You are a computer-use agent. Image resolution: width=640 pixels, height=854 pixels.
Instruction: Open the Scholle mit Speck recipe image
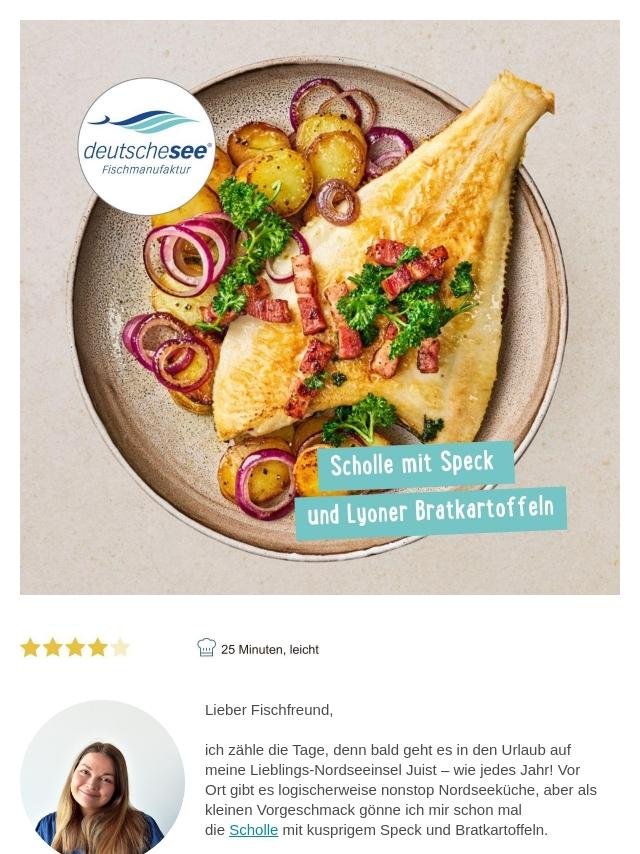pos(320,307)
